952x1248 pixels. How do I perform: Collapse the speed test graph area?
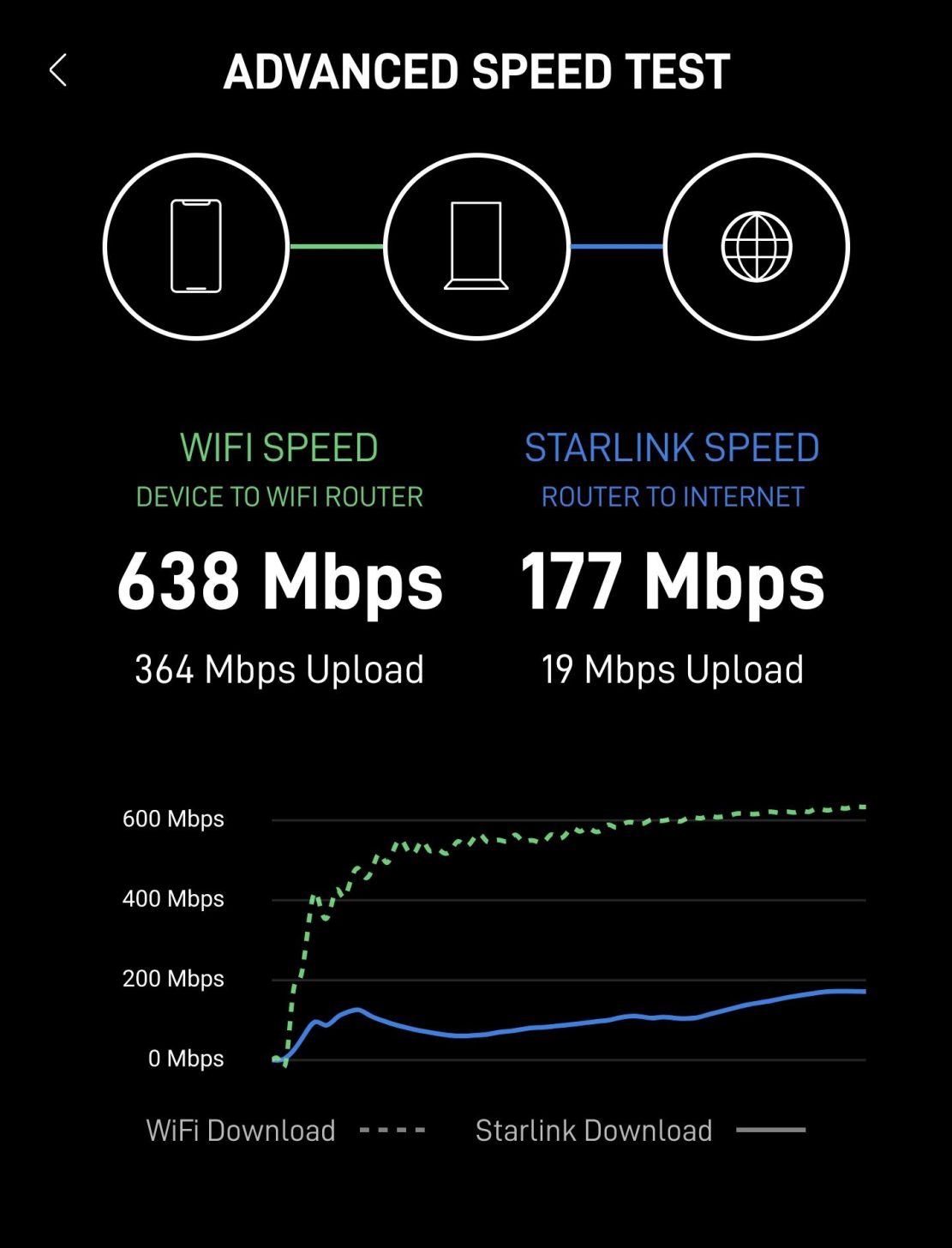click(566, 934)
